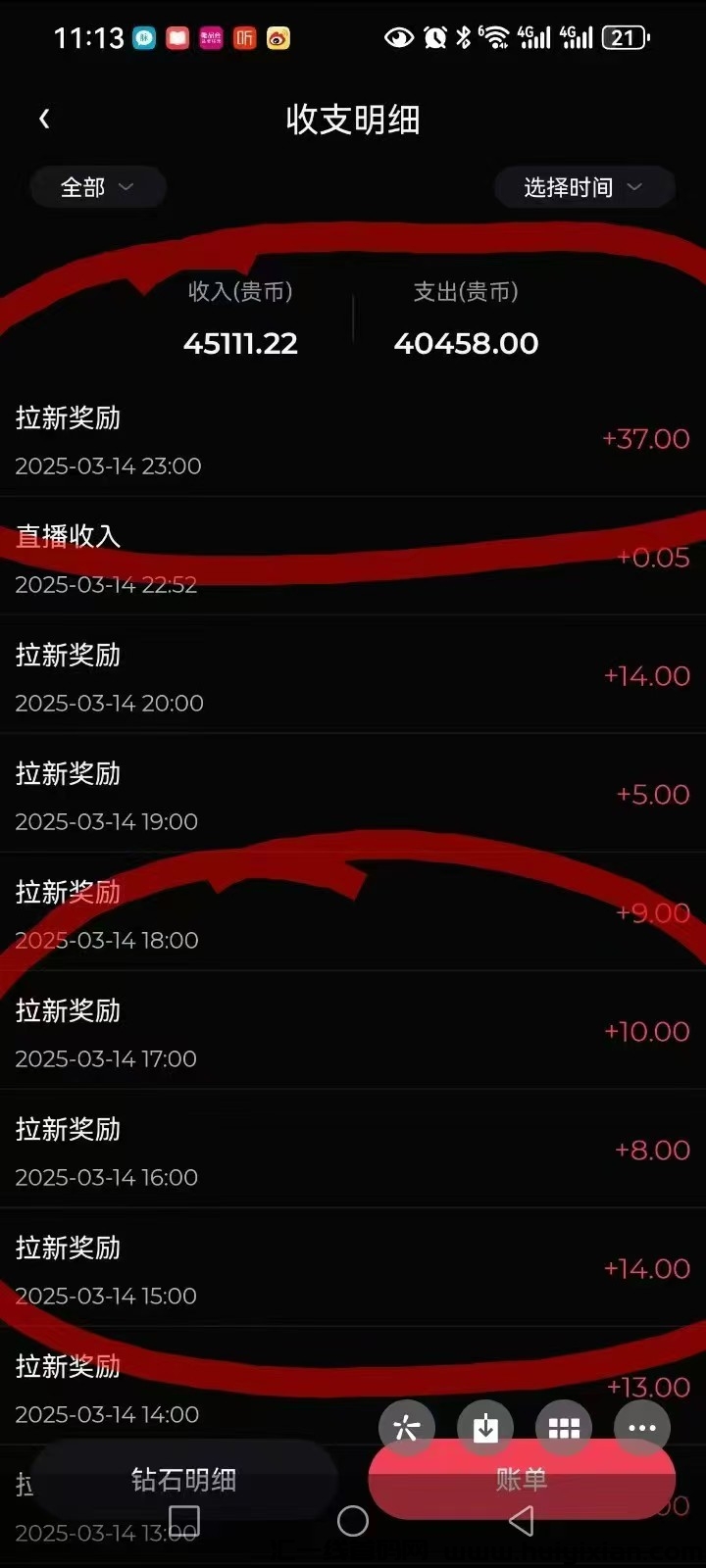
Task: Tap the eye protection status bar icon
Action: click(x=399, y=37)
